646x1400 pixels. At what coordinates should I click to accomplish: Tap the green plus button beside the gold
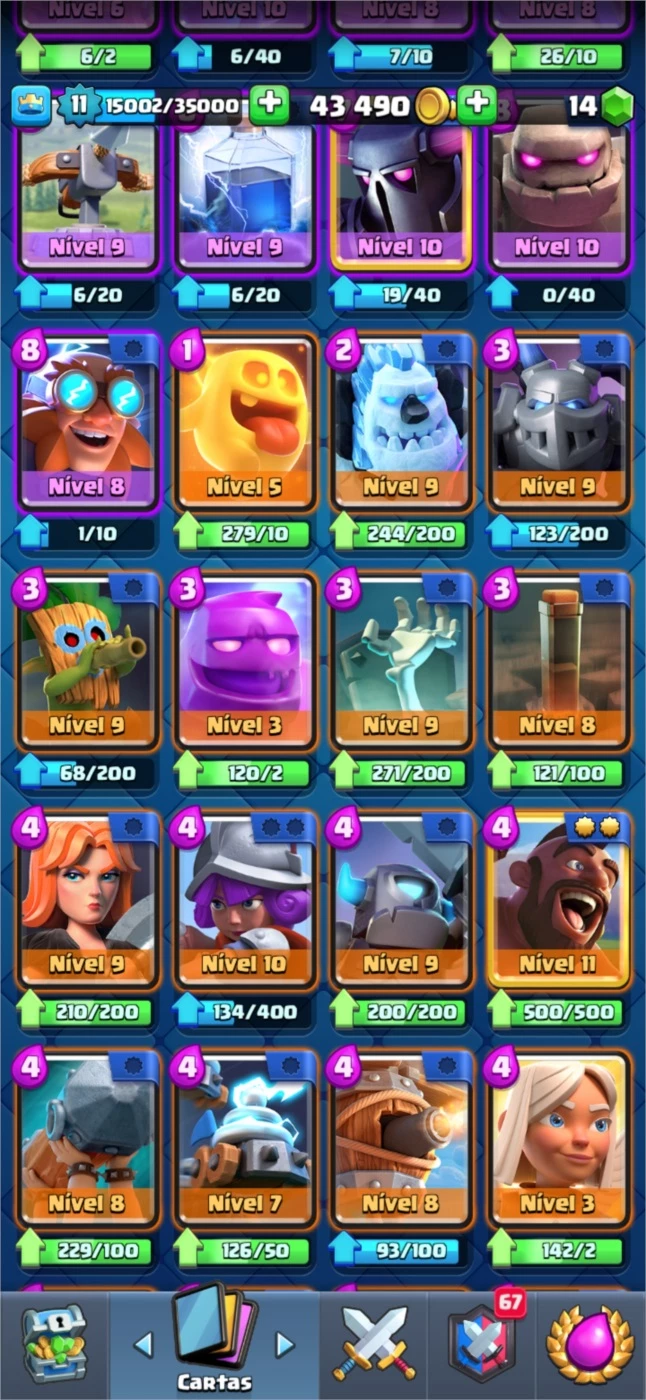[477, 105]
